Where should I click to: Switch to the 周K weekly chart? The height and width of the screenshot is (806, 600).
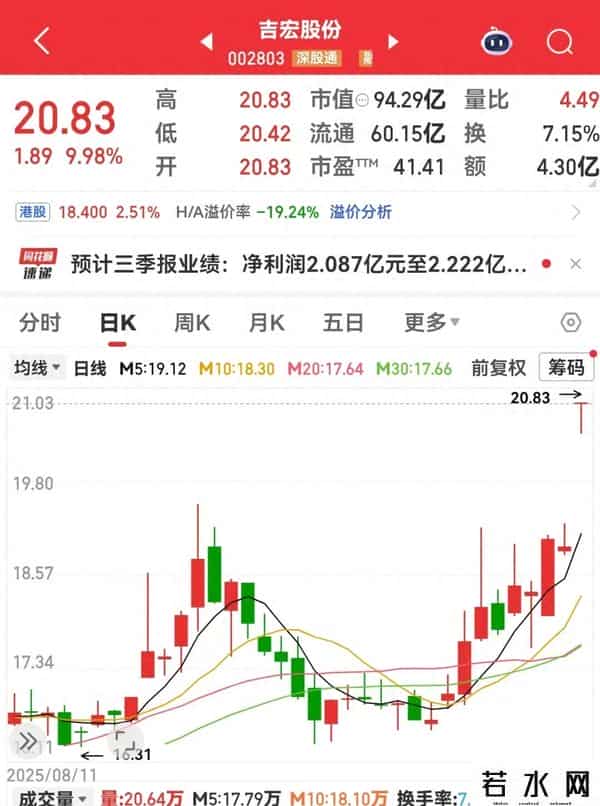pyautogui.click(x=192, y=323)
